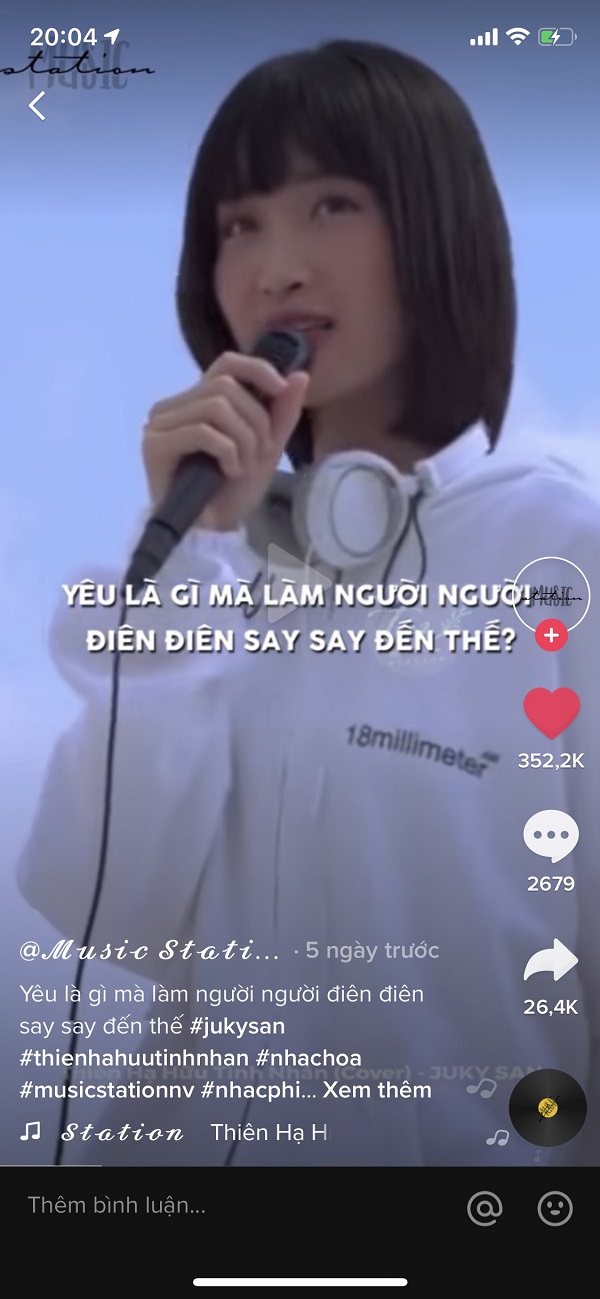The width and height of the screenshot is (600, 1299).
Task: Mention someone with the @ icon
Action: tap(485, 1208)
